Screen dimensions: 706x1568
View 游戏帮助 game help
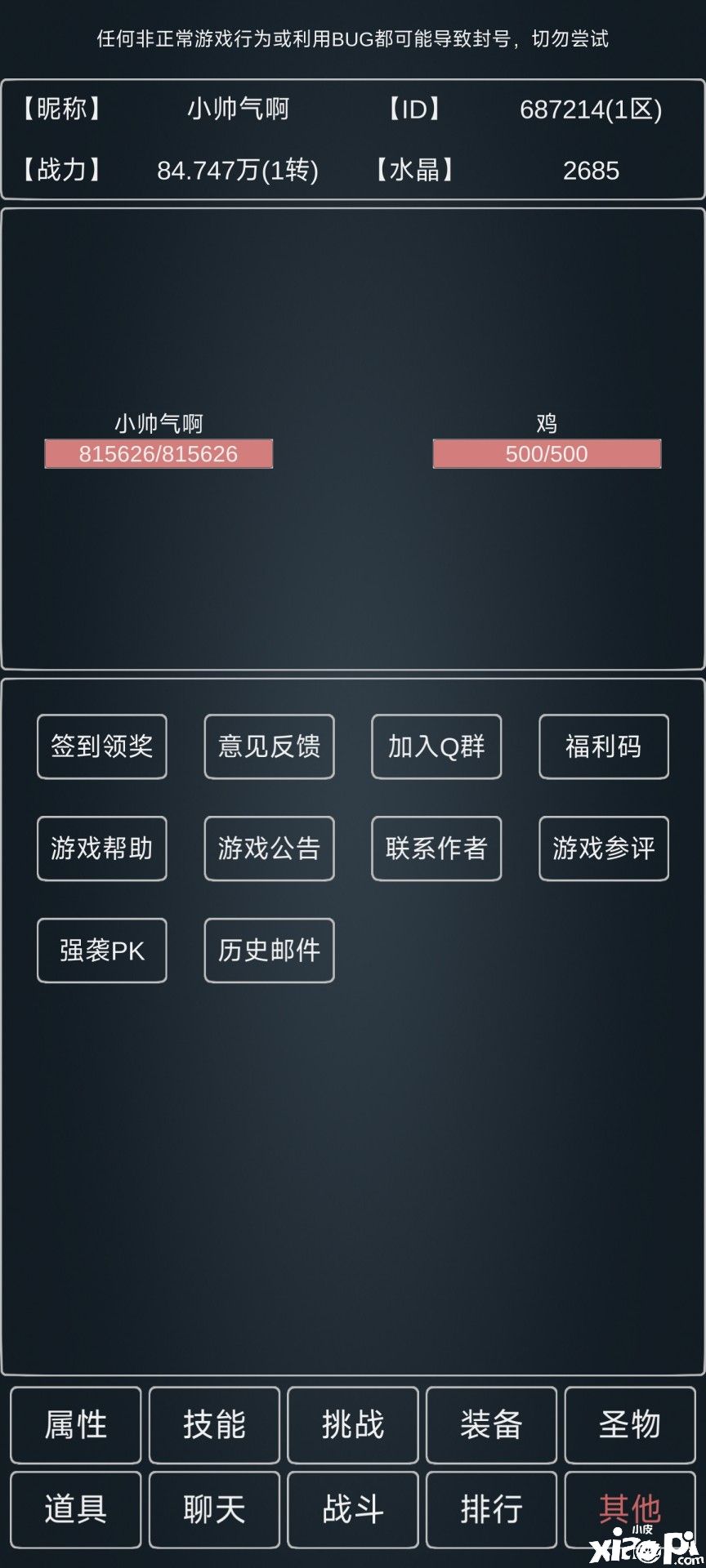click(101, 849)
